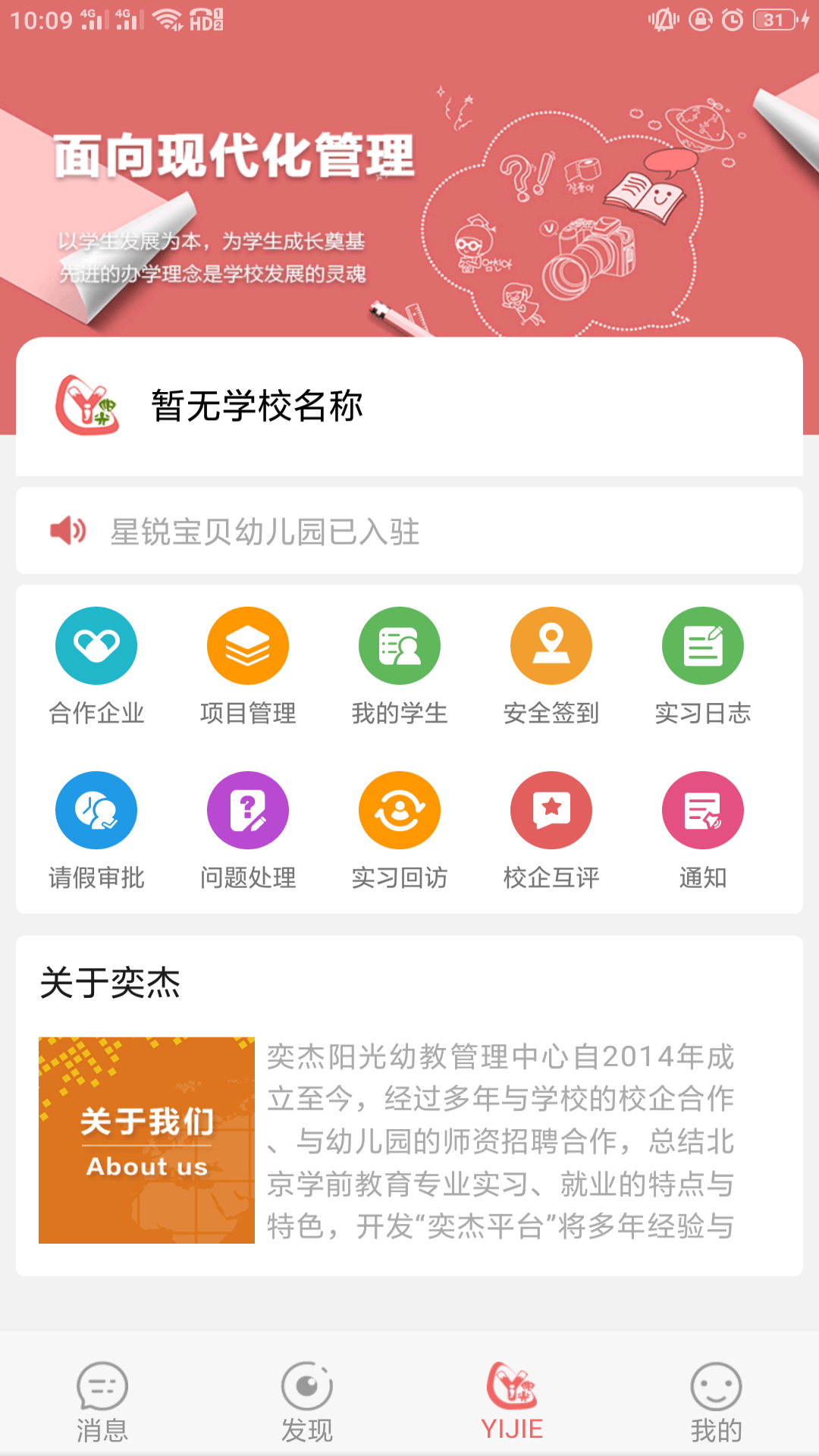Image resolution: width=819 pixels, height=1456 pixels.
Task: Open the 通知 notifications icon
Action: coord(703,809)
